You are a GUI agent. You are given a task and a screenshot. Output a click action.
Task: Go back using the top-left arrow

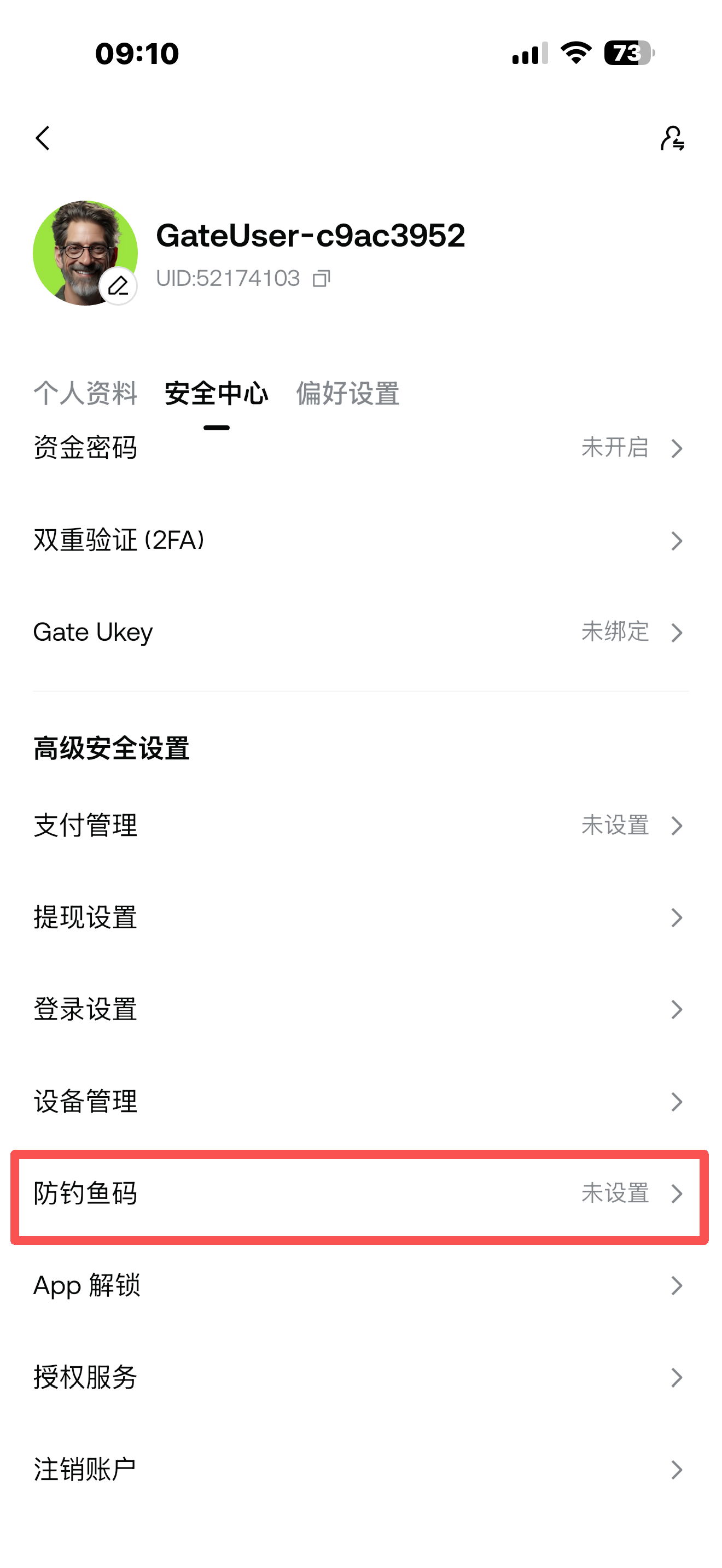(x=43, y=138)
